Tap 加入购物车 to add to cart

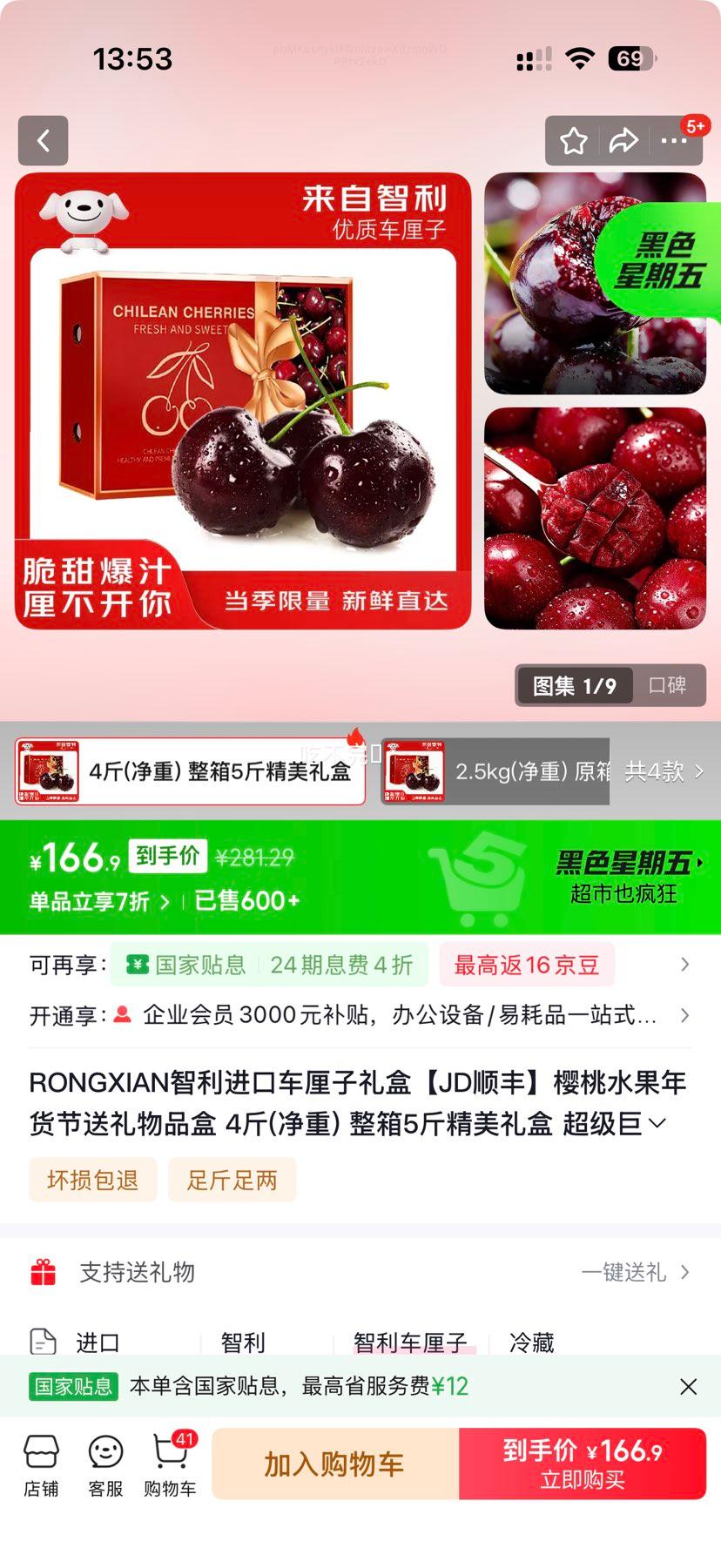[x=334, y=1464]
